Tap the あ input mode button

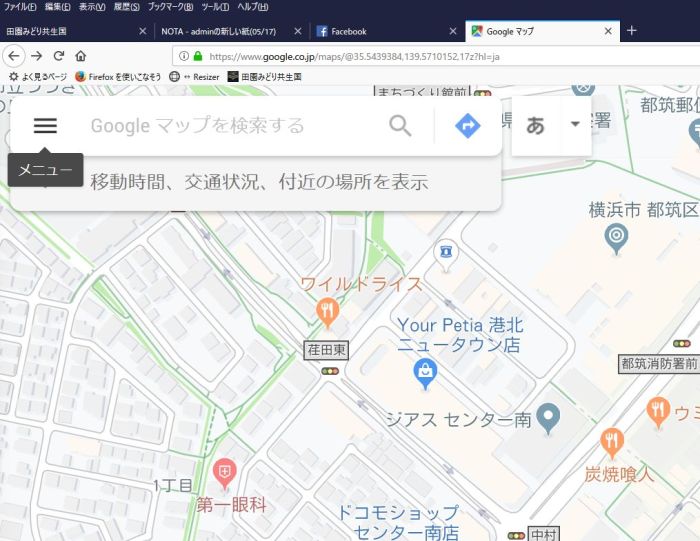point(536,126)
